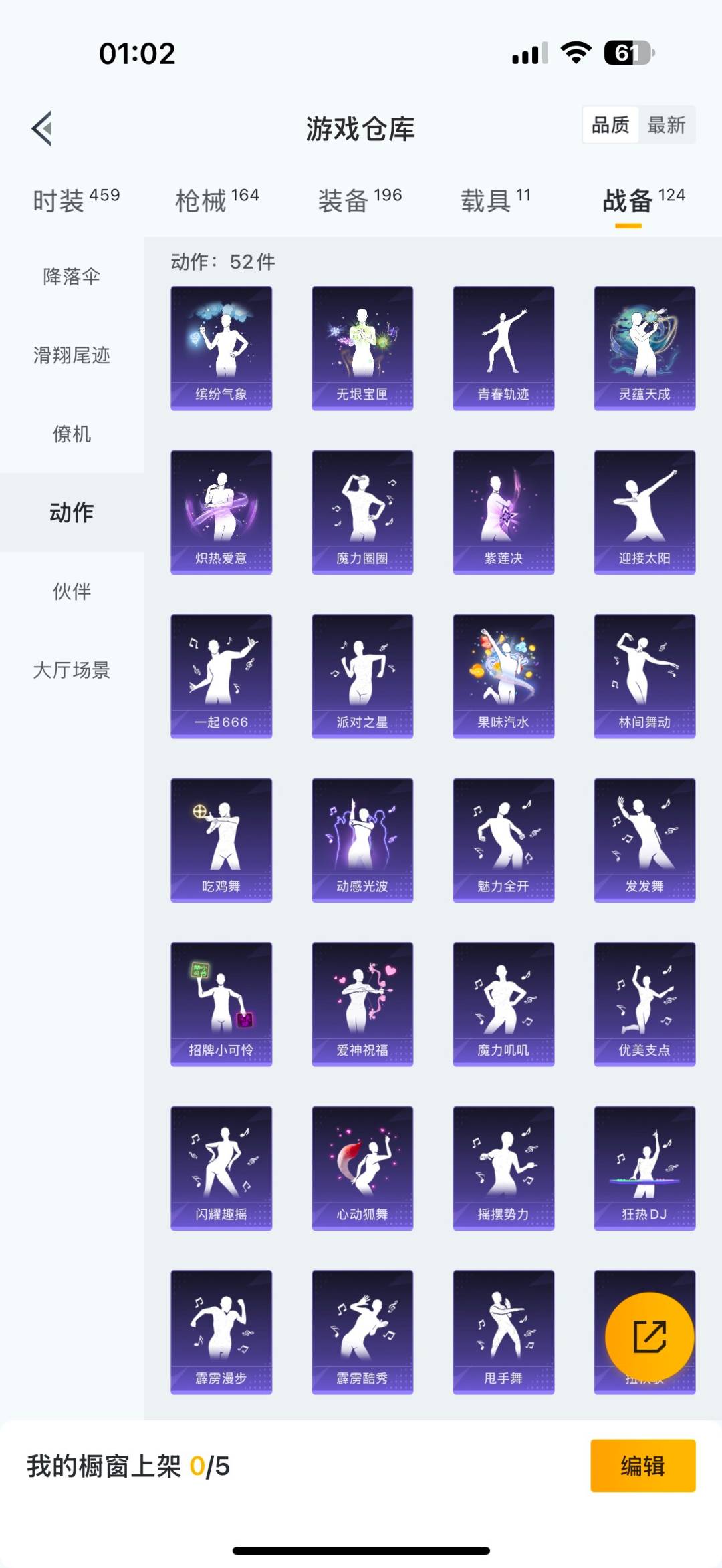Select 降落伞 in the side menu

[x=72, y=276]
